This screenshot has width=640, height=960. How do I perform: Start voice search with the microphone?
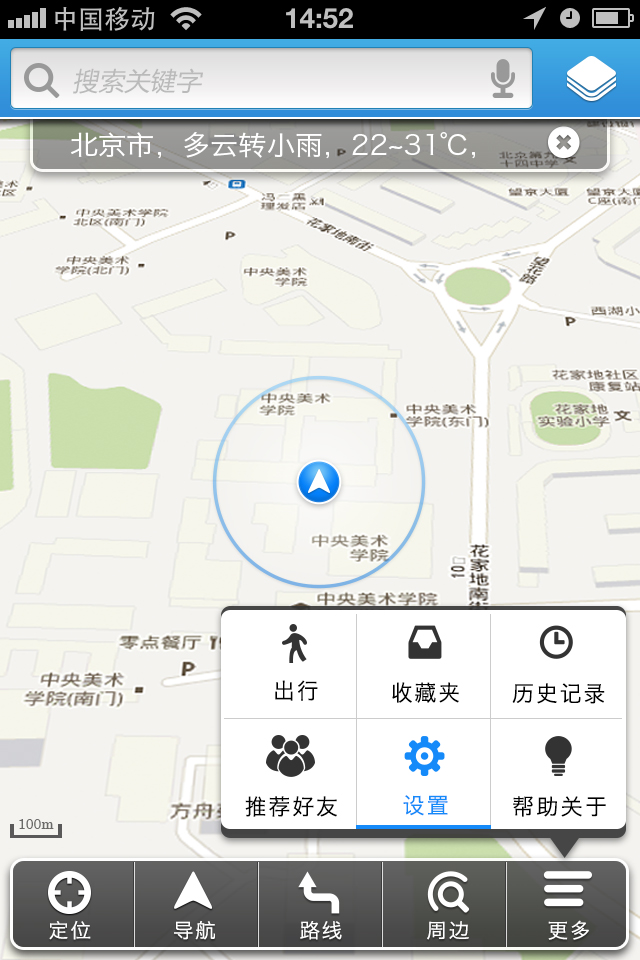click(503, 79)
